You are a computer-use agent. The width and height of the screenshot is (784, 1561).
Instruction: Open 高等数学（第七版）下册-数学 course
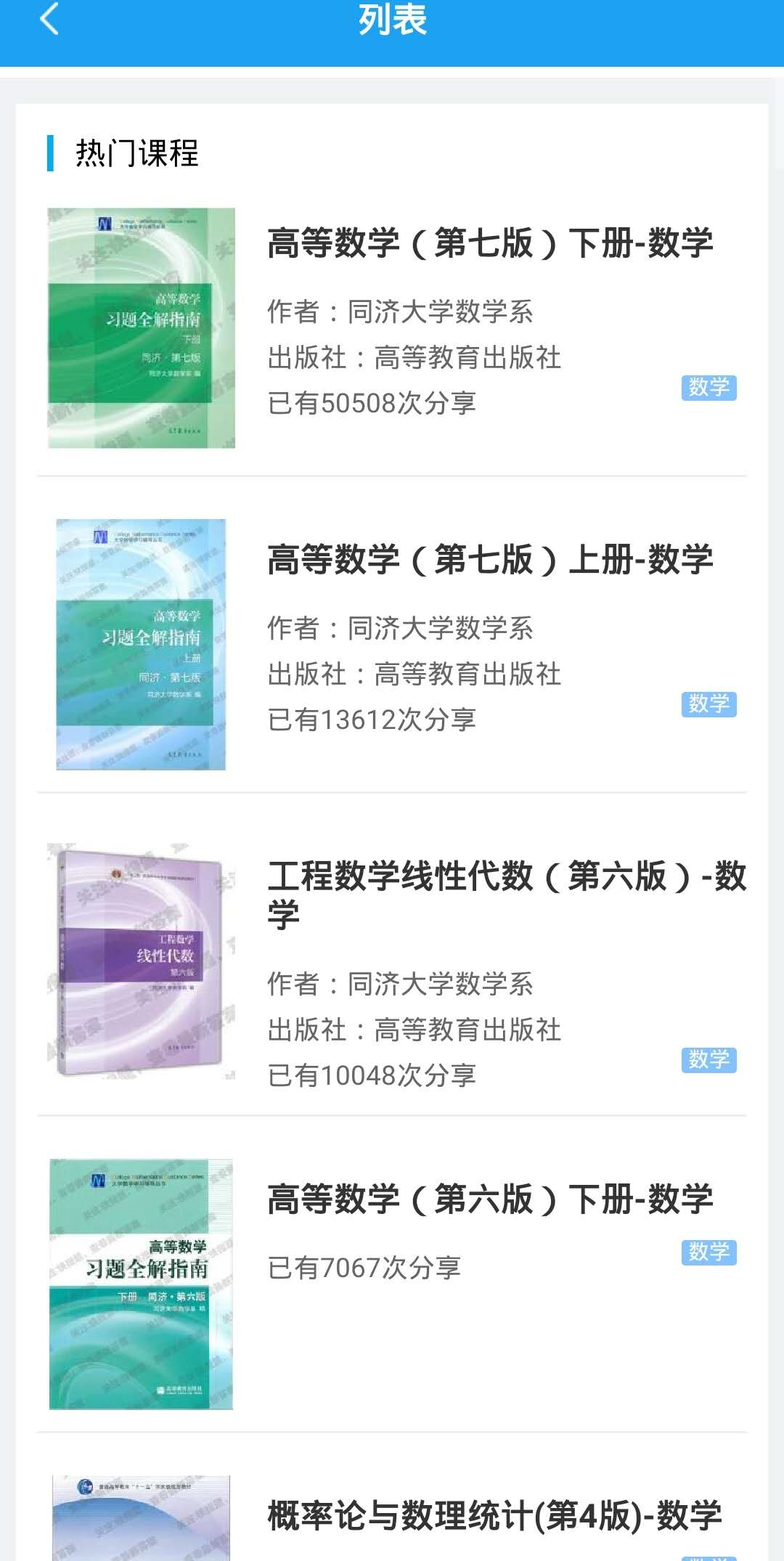tap(489, 244)
